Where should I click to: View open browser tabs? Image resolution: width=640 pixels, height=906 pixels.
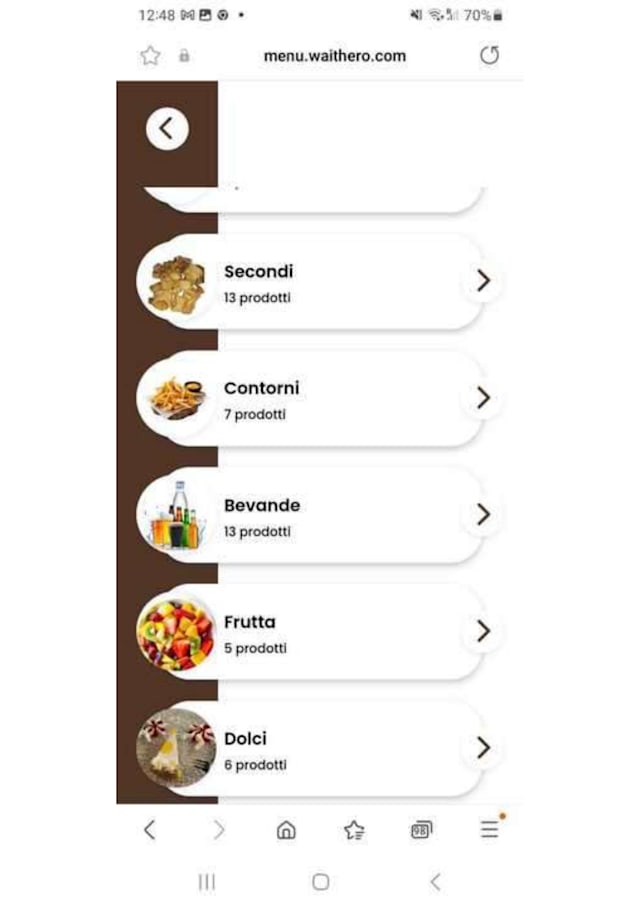pos(421,830)
